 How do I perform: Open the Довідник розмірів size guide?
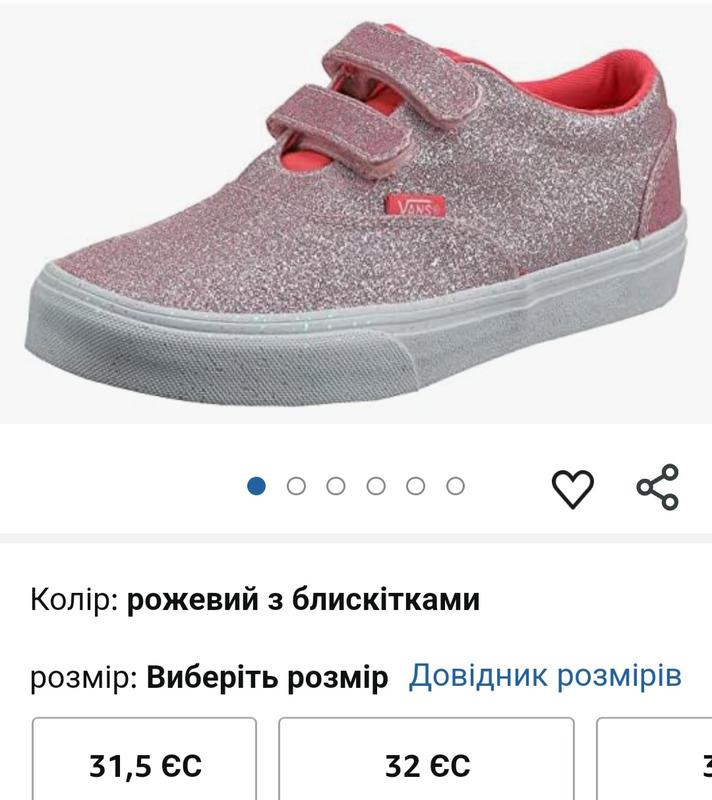tap(545, 676)
